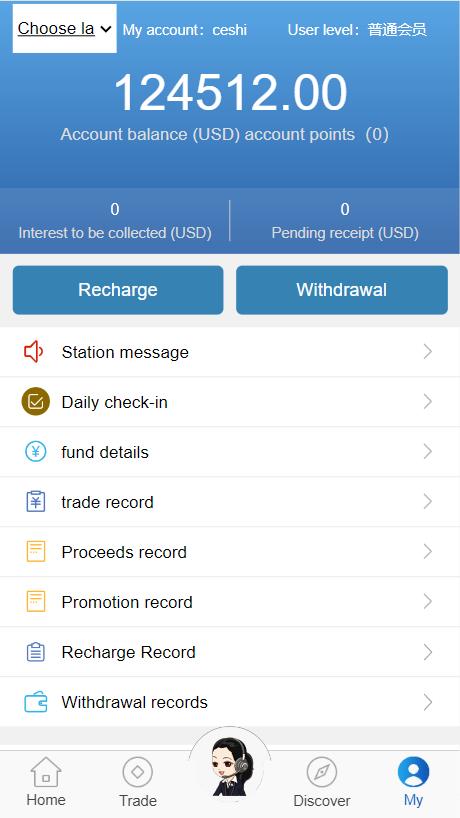The image size is (460, 818).
Task: Select the My tab
Action: (413, 782)
